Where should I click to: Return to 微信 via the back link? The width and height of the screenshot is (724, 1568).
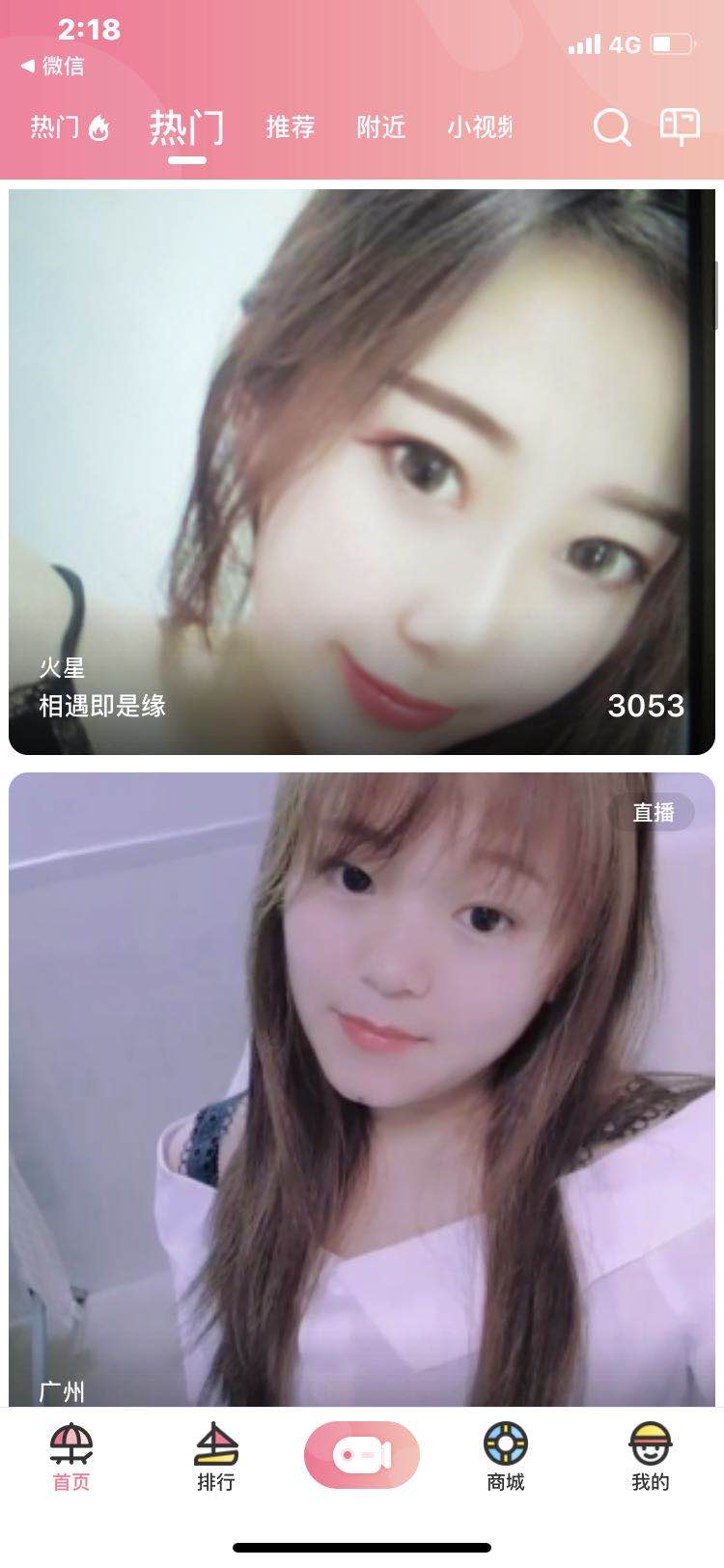pyautogui.click(x=53, y=66)
